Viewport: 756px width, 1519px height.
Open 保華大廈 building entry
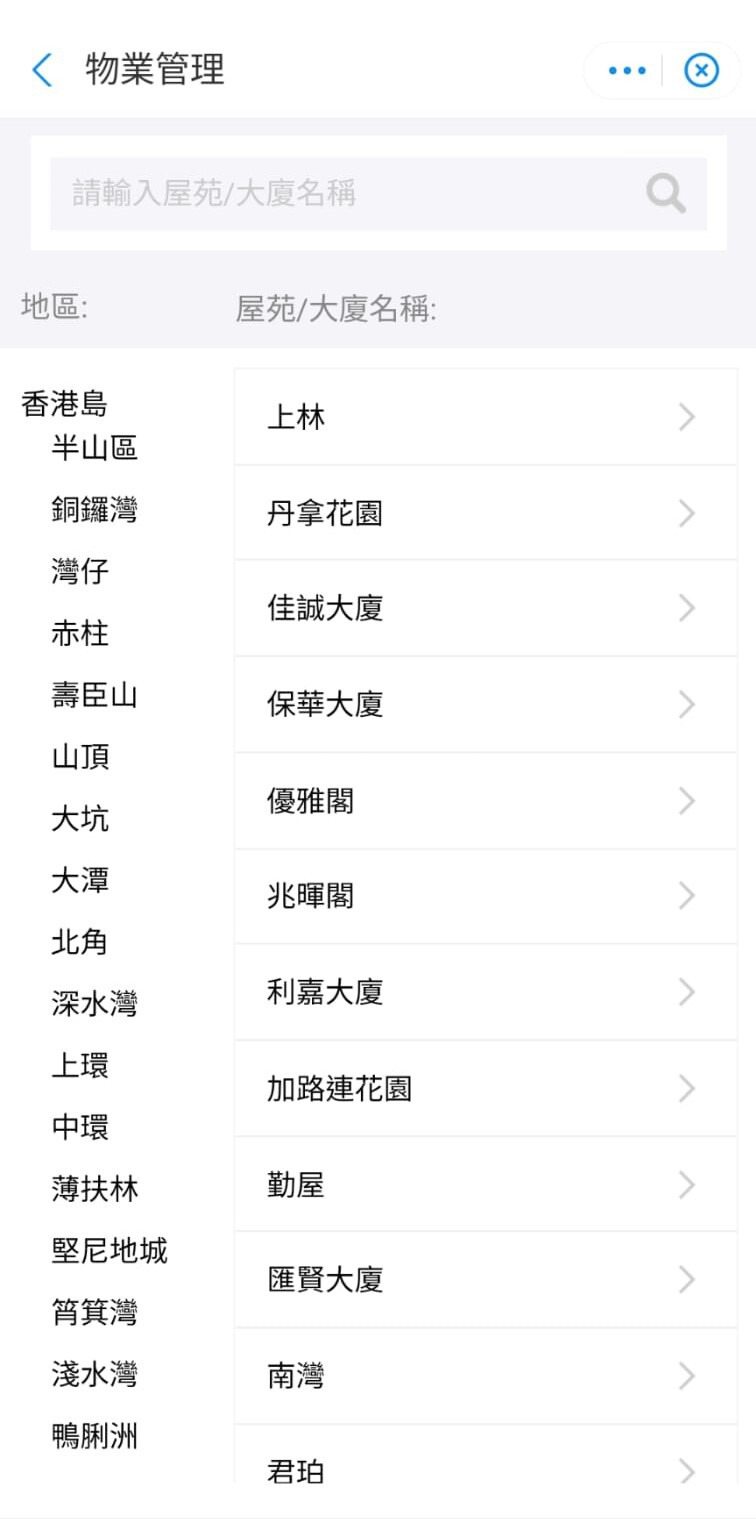[485, 704]
